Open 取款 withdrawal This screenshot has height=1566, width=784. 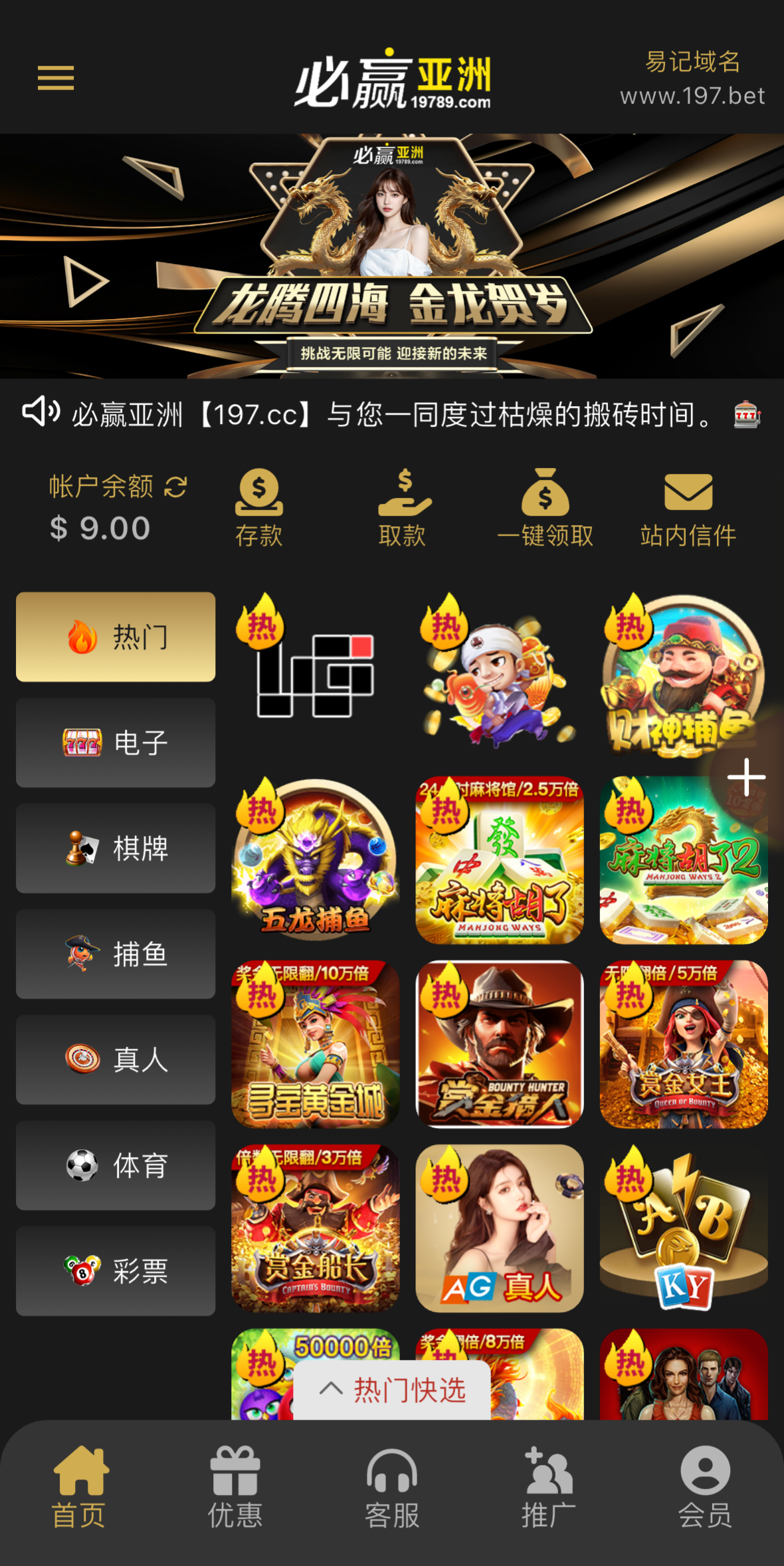(403, 508)
